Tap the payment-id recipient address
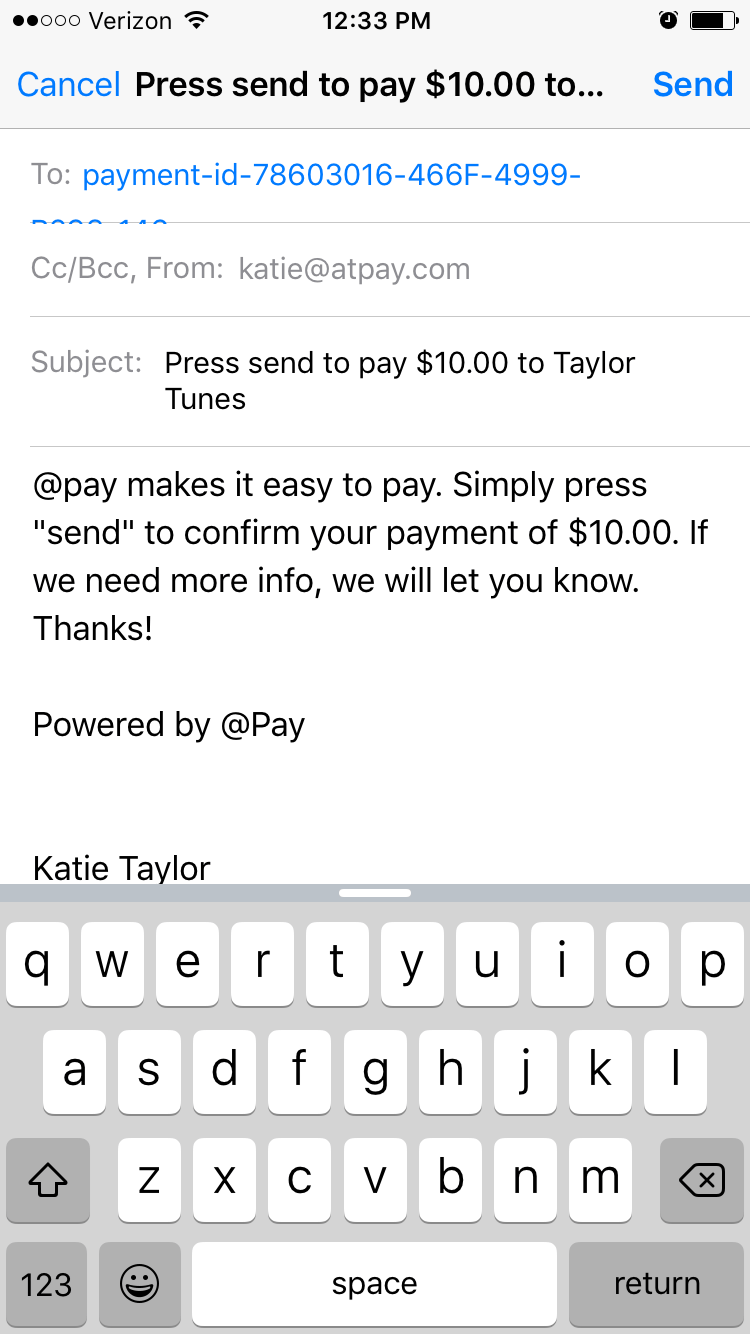Image resolution: width=750 pixels, height=1334 pixels. (x=332, y=176)
